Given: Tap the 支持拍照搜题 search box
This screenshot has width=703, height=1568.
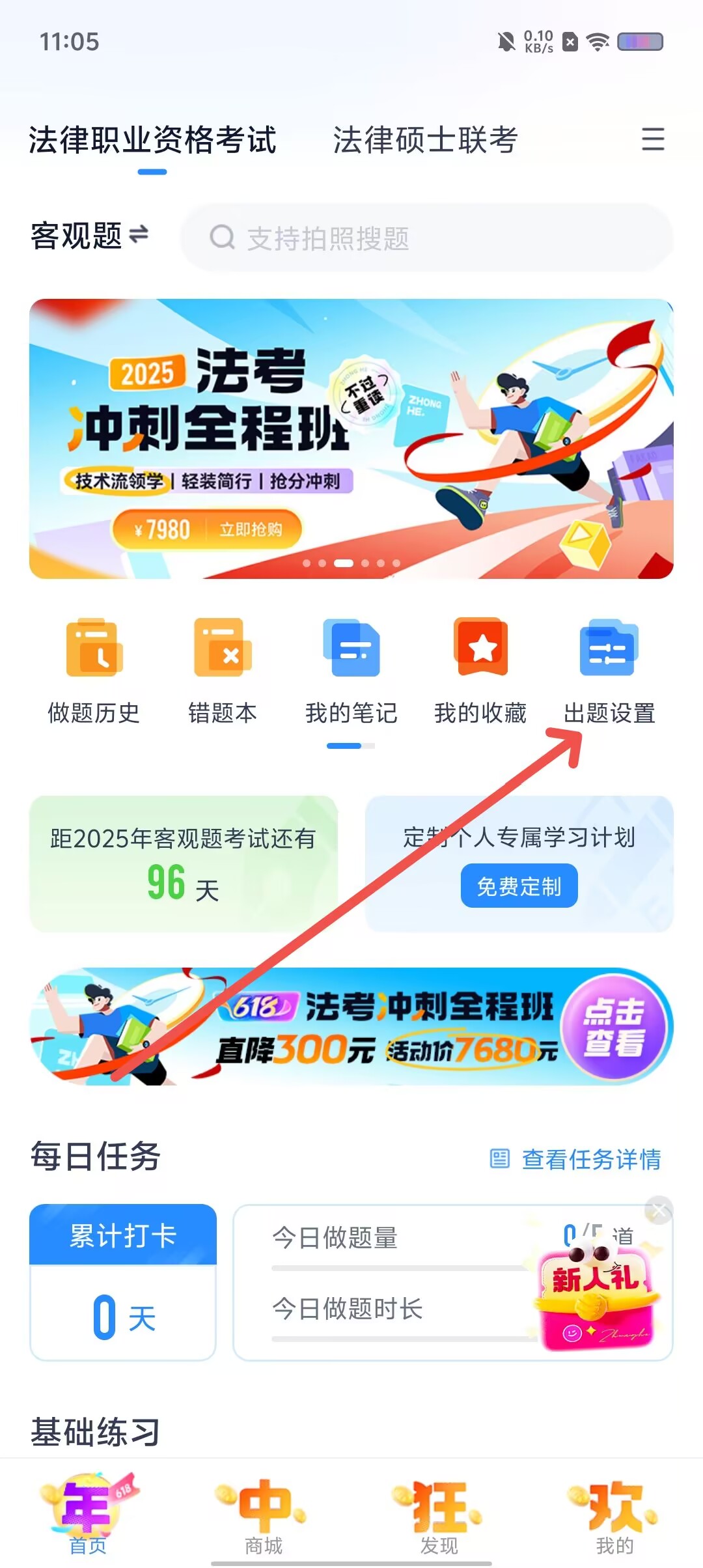Looking at the screenshot, I should (426, 238).
